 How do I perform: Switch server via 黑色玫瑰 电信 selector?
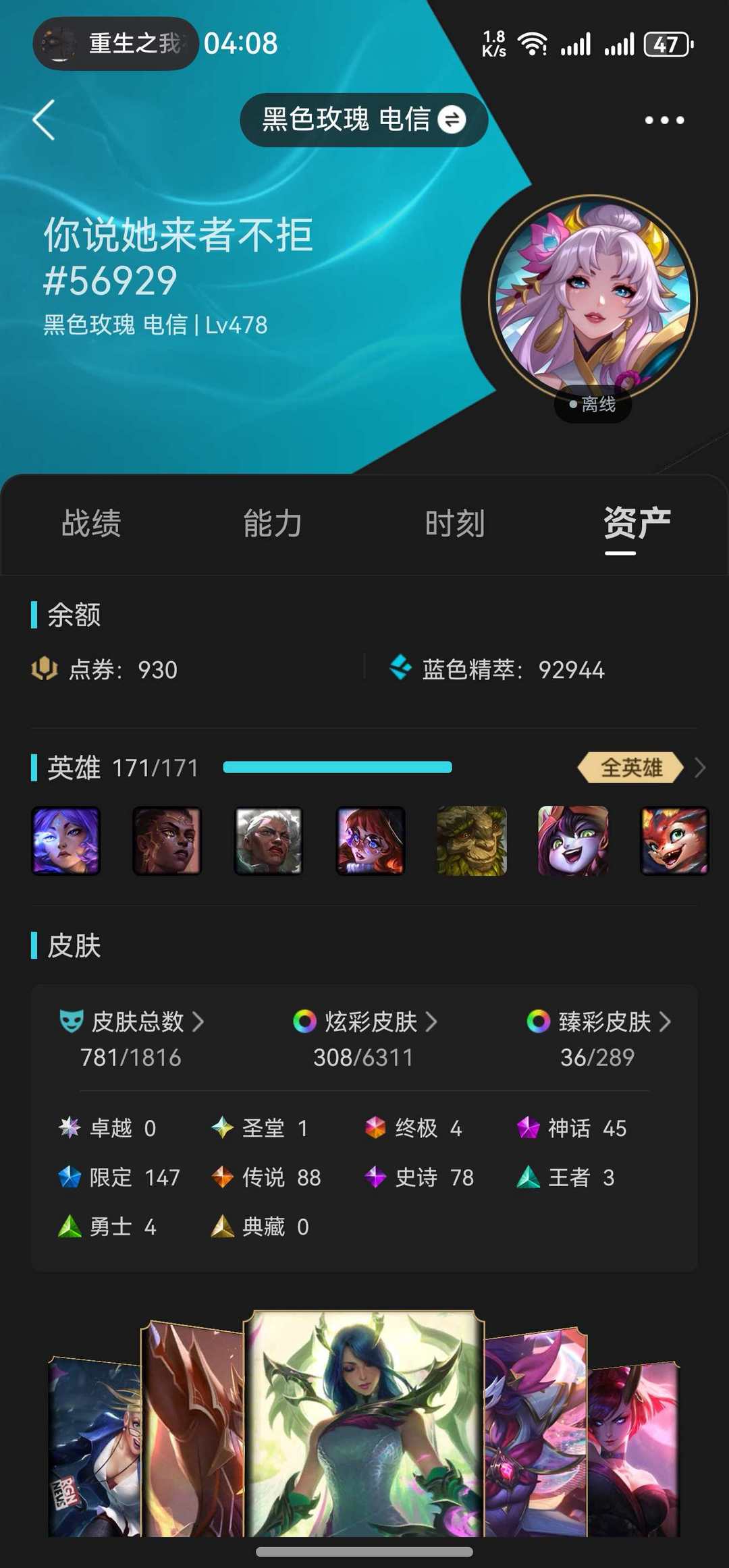click(364, 120)
